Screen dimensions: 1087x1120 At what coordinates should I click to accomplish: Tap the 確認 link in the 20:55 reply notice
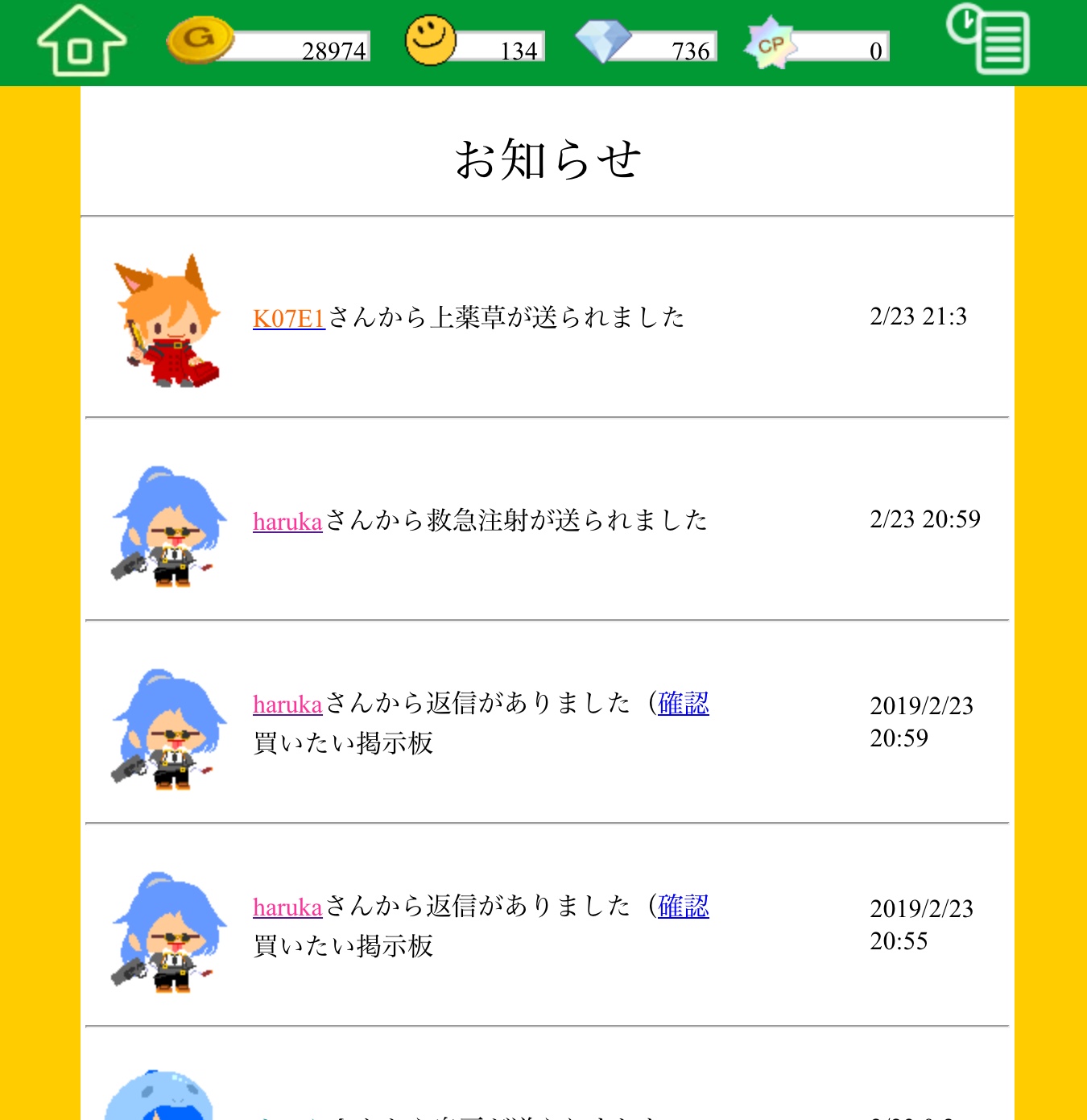684,907
